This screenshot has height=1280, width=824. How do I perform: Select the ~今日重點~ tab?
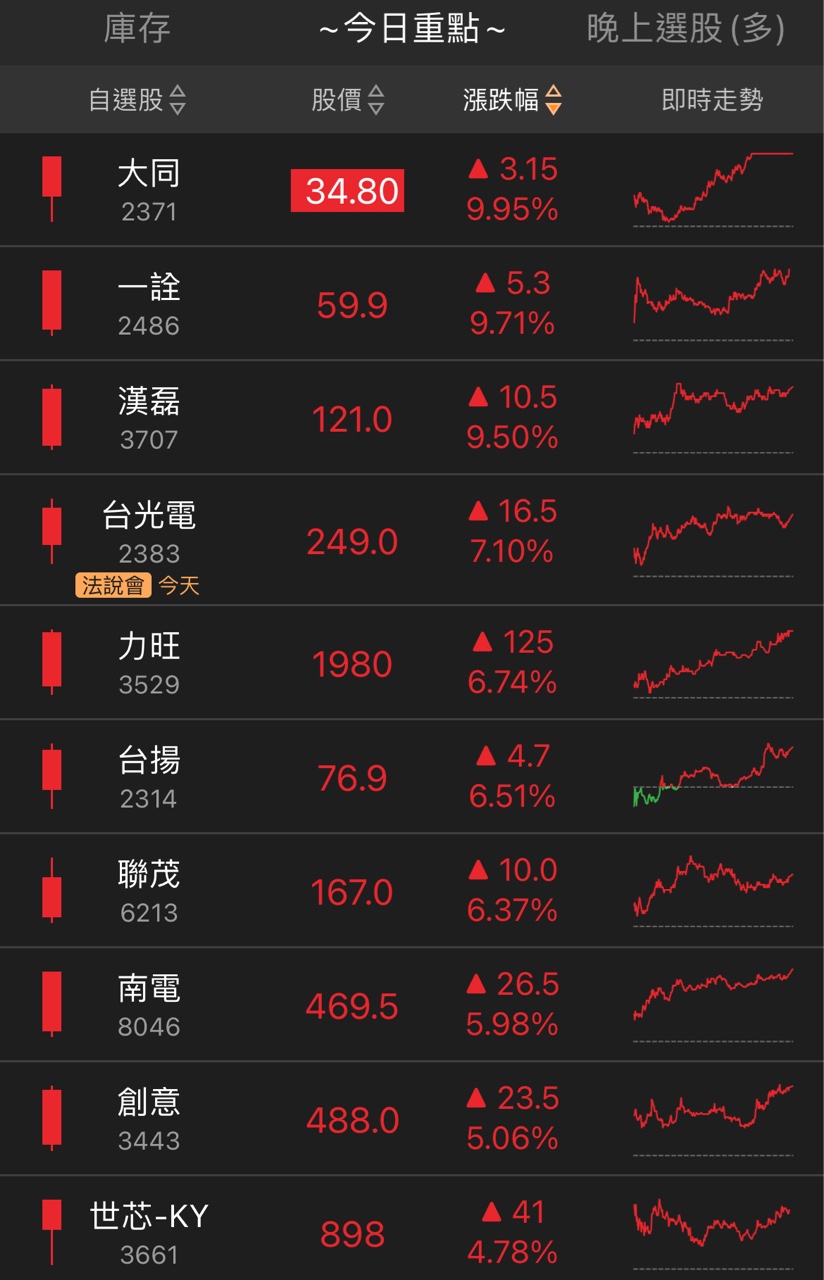tap(412, 29)
